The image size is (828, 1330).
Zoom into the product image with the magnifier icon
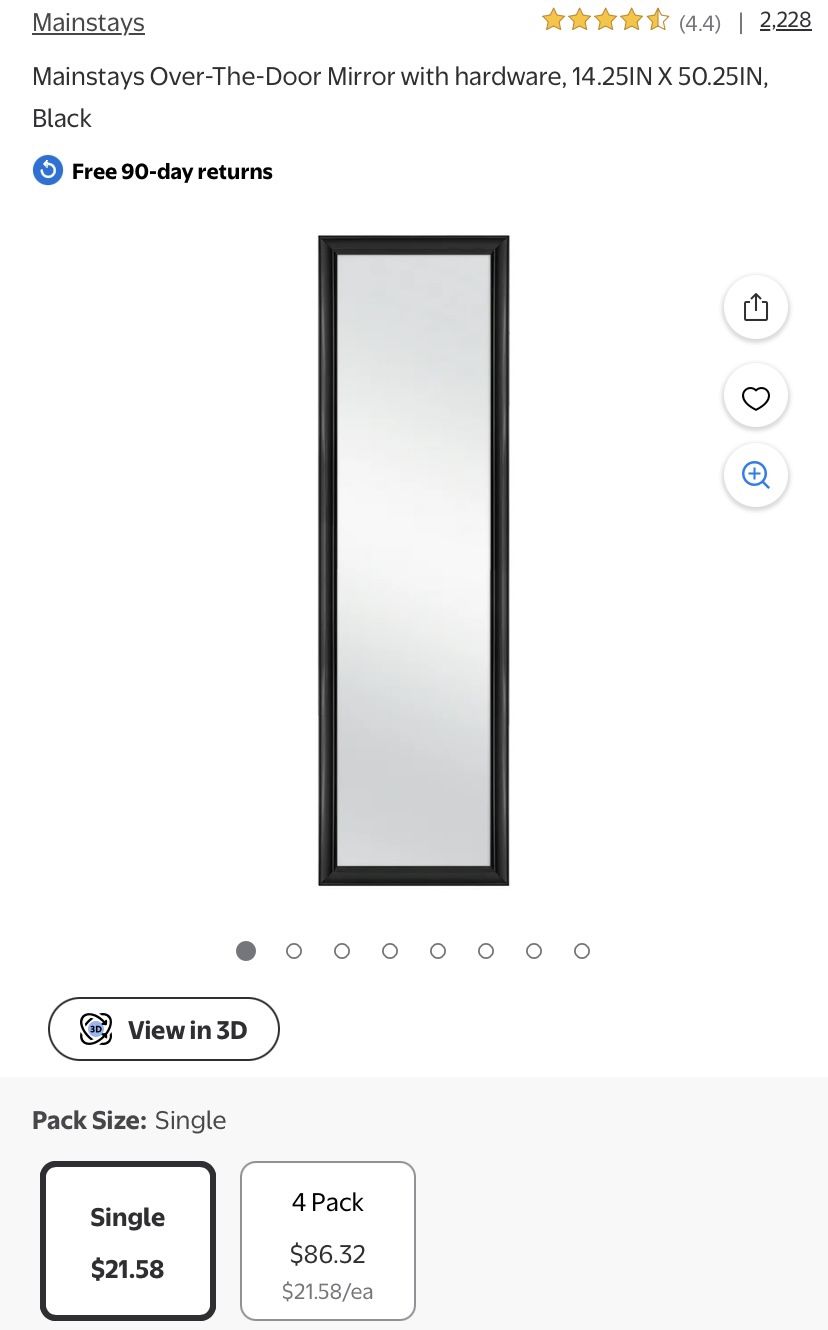(x=755, y=475)
